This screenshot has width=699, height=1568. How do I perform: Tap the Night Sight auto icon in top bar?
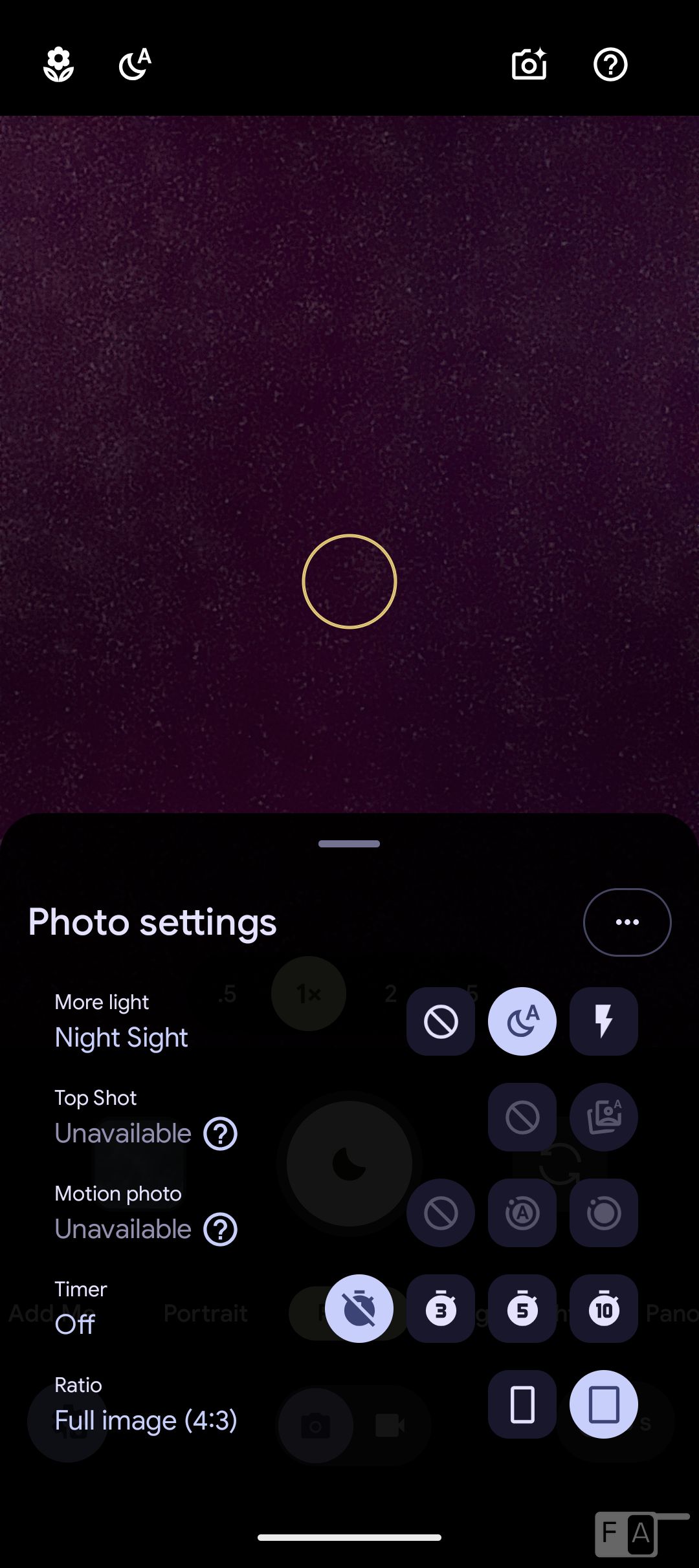click(x=135, y=65)
